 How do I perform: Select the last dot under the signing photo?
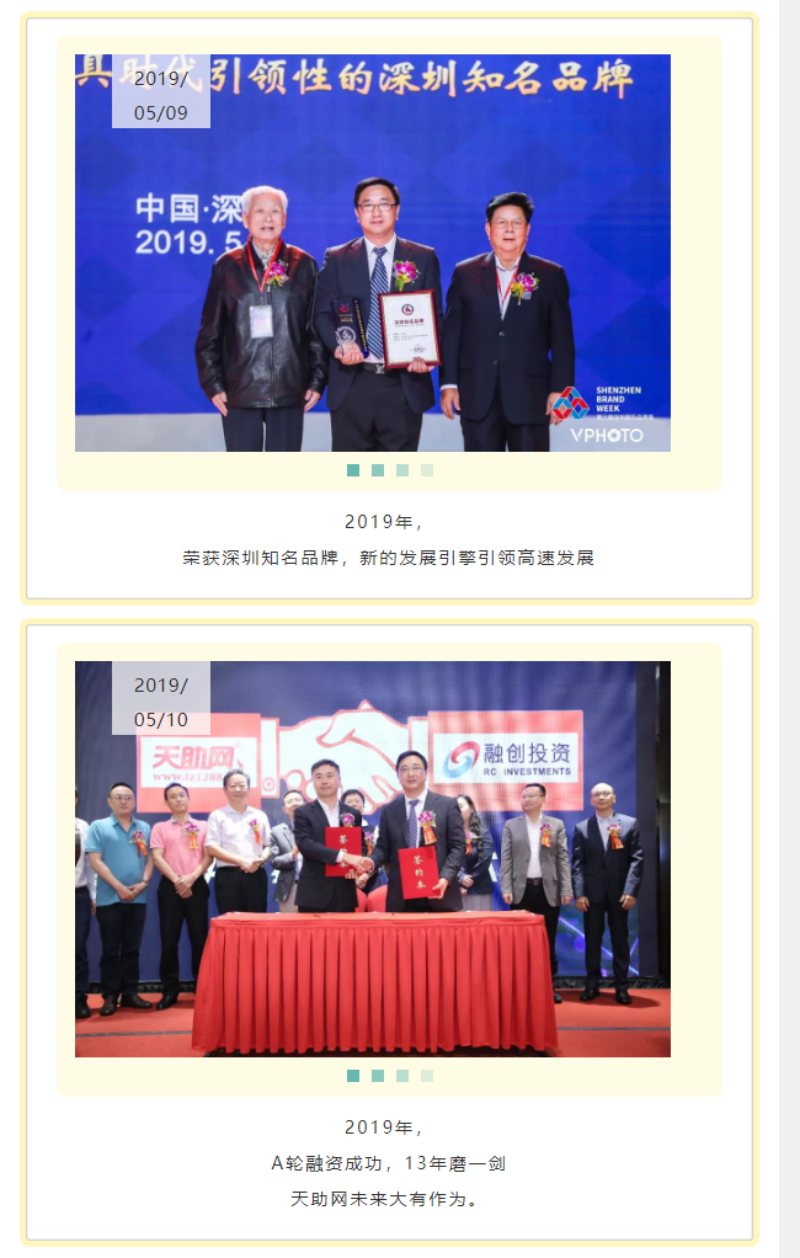pos(427,1076)
